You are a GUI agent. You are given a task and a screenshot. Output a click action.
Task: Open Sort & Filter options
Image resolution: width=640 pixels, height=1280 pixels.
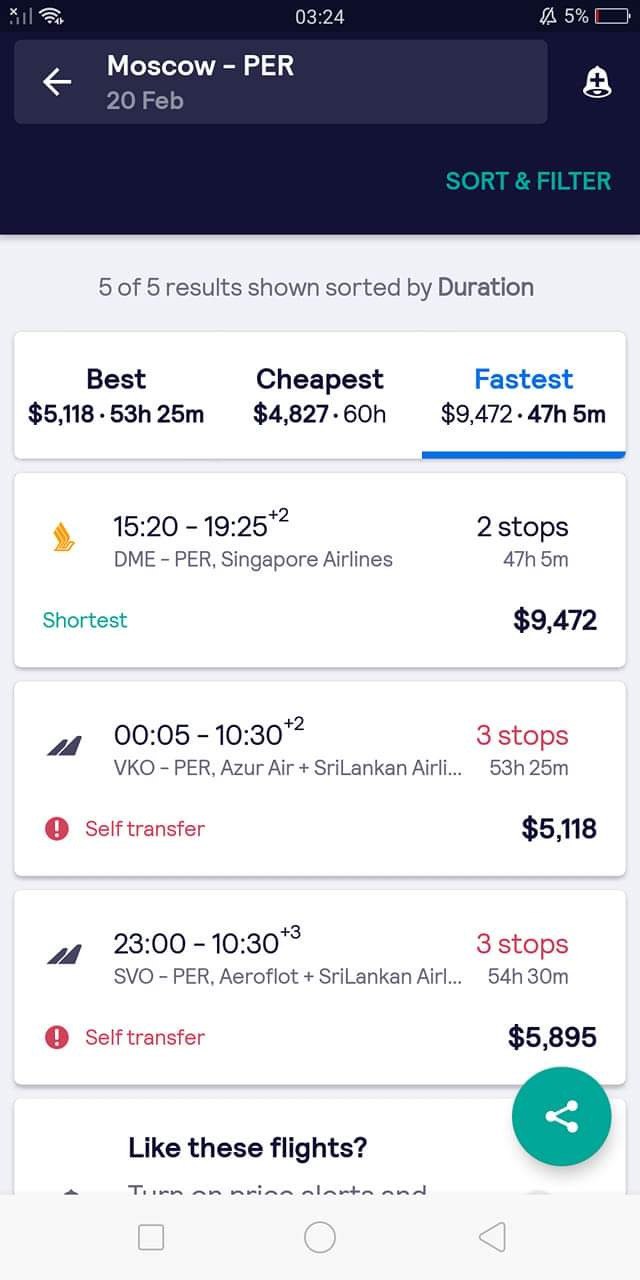coord(528,181)
